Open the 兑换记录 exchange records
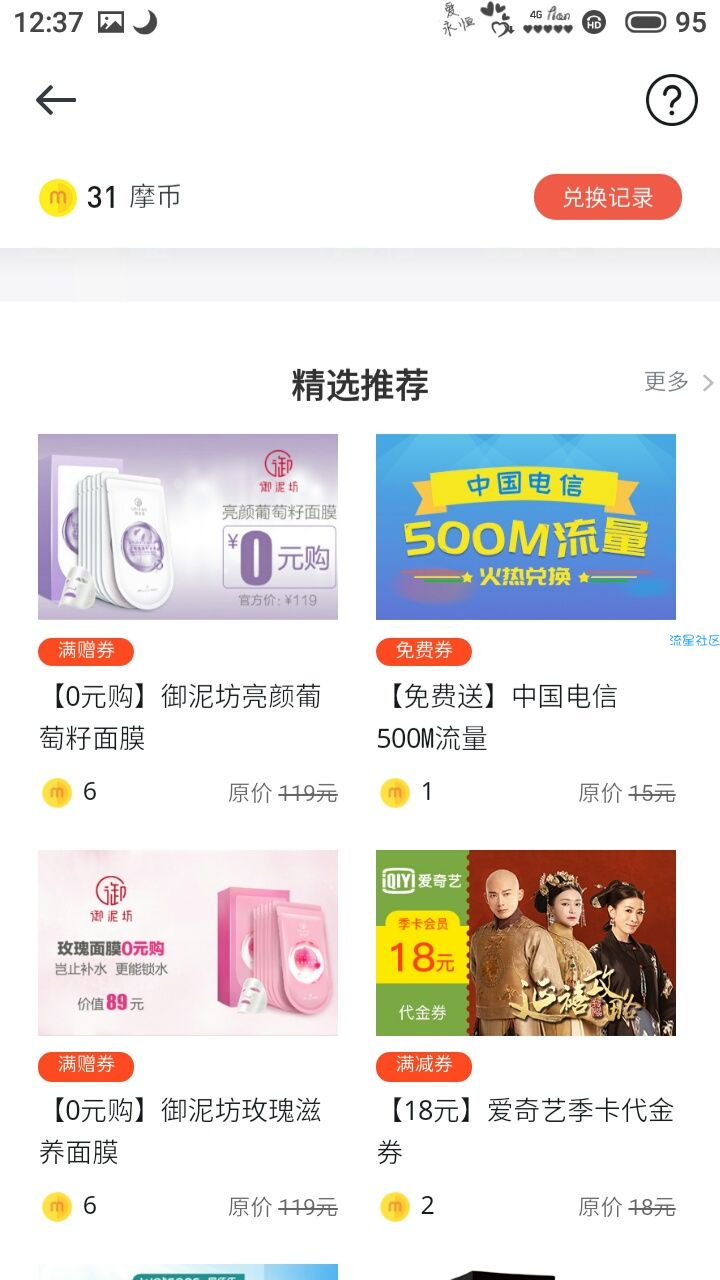This screenshot has width=720, height=1280. tap(607, 197)
